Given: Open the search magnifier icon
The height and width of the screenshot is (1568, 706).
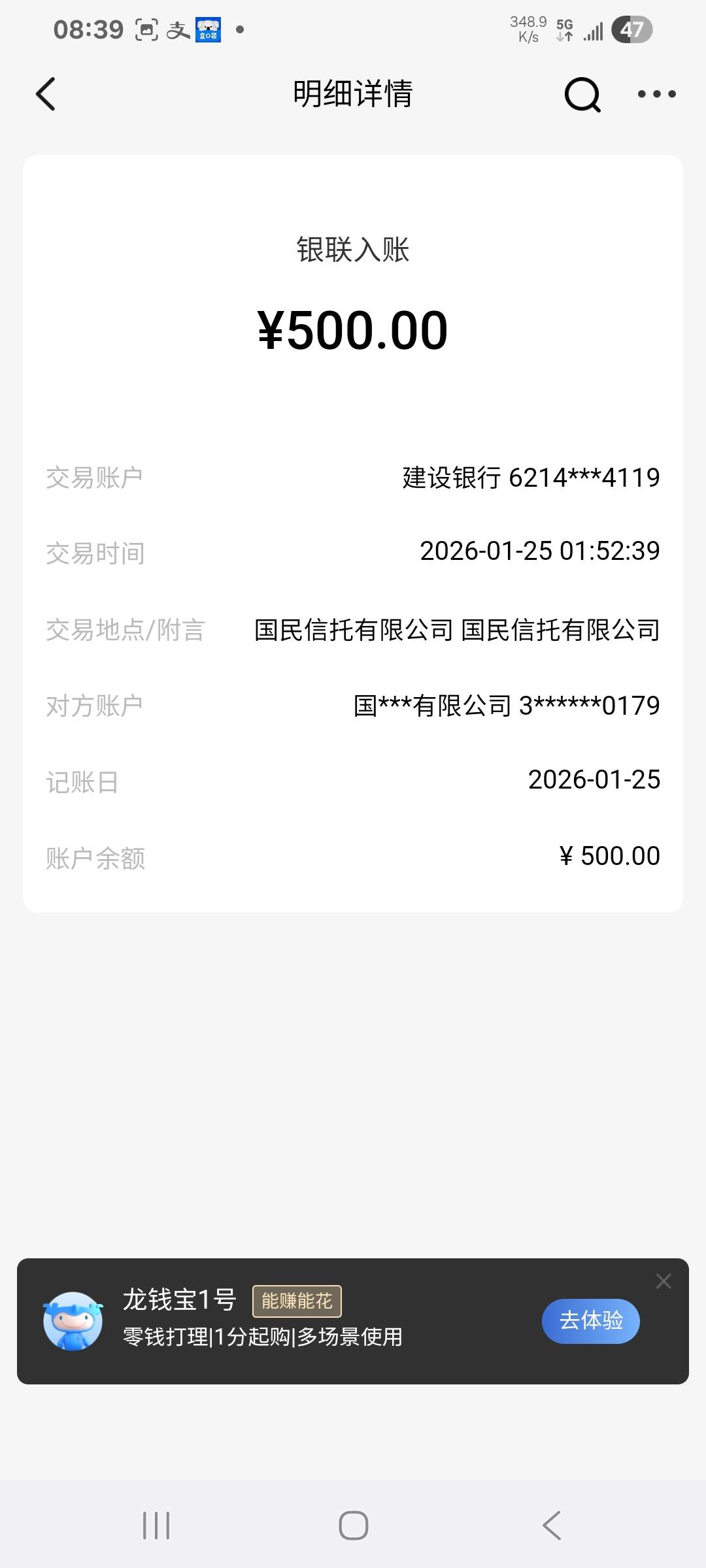Looking at the screenshot, I should pyautogui.click(x=582, y=95).
